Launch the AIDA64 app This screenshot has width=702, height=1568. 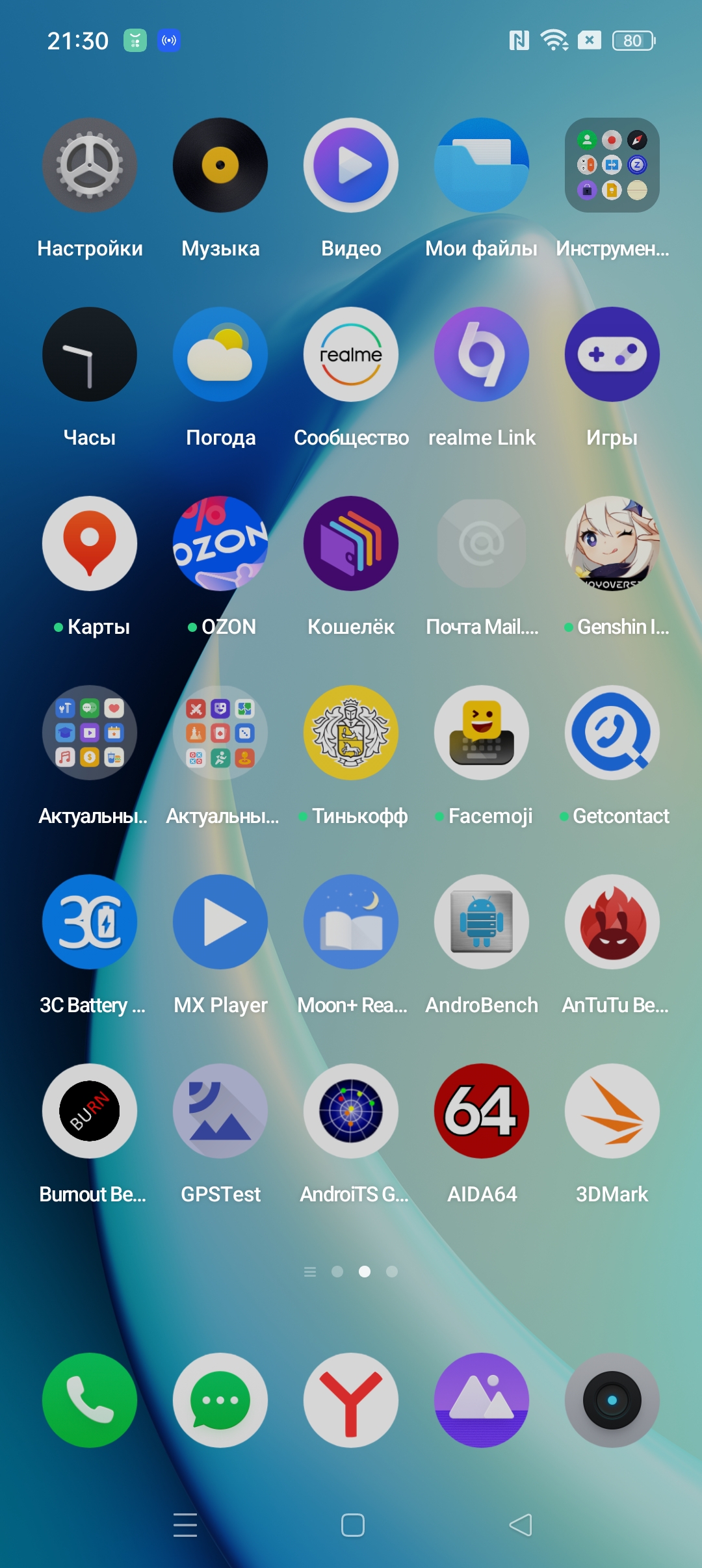tap(482, 1111)
